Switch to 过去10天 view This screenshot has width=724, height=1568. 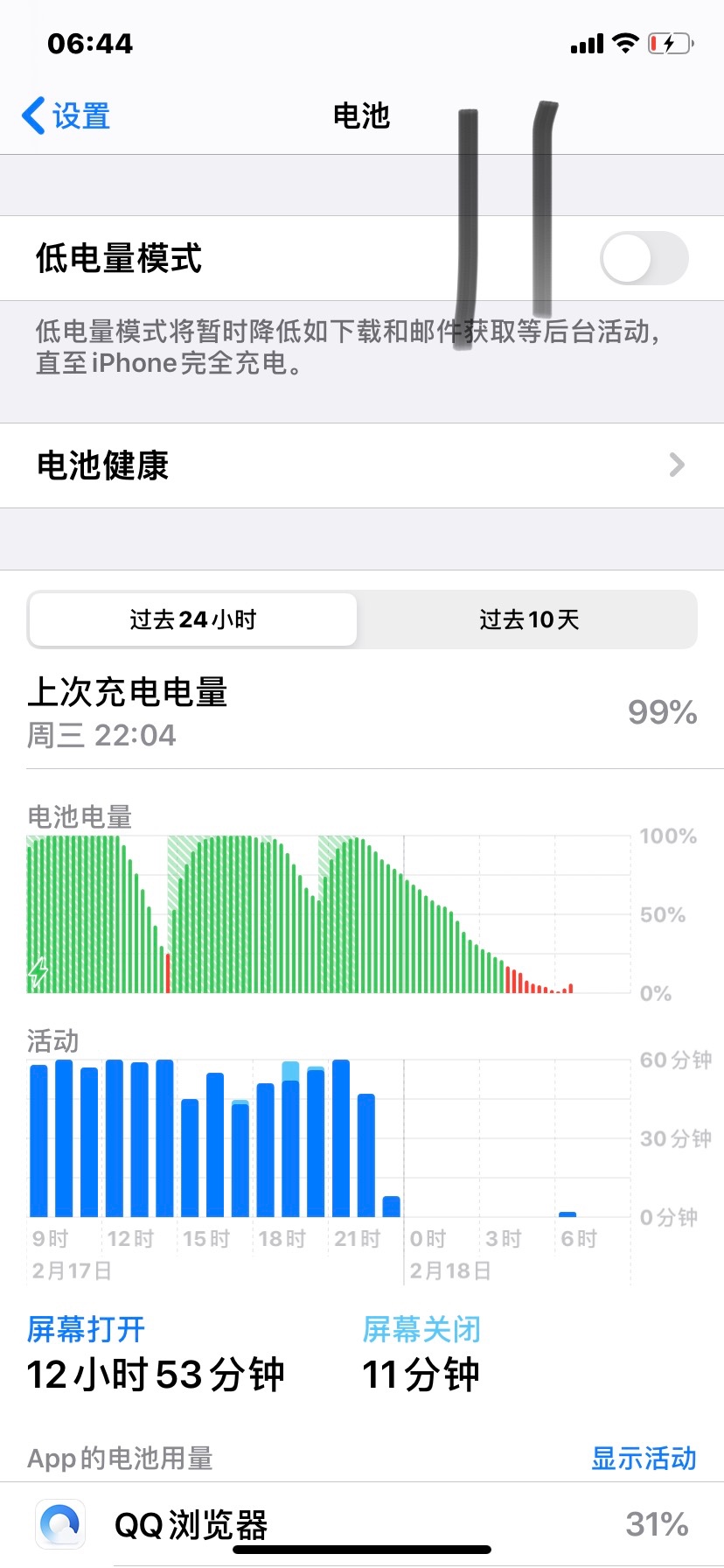tap(528, 619)
